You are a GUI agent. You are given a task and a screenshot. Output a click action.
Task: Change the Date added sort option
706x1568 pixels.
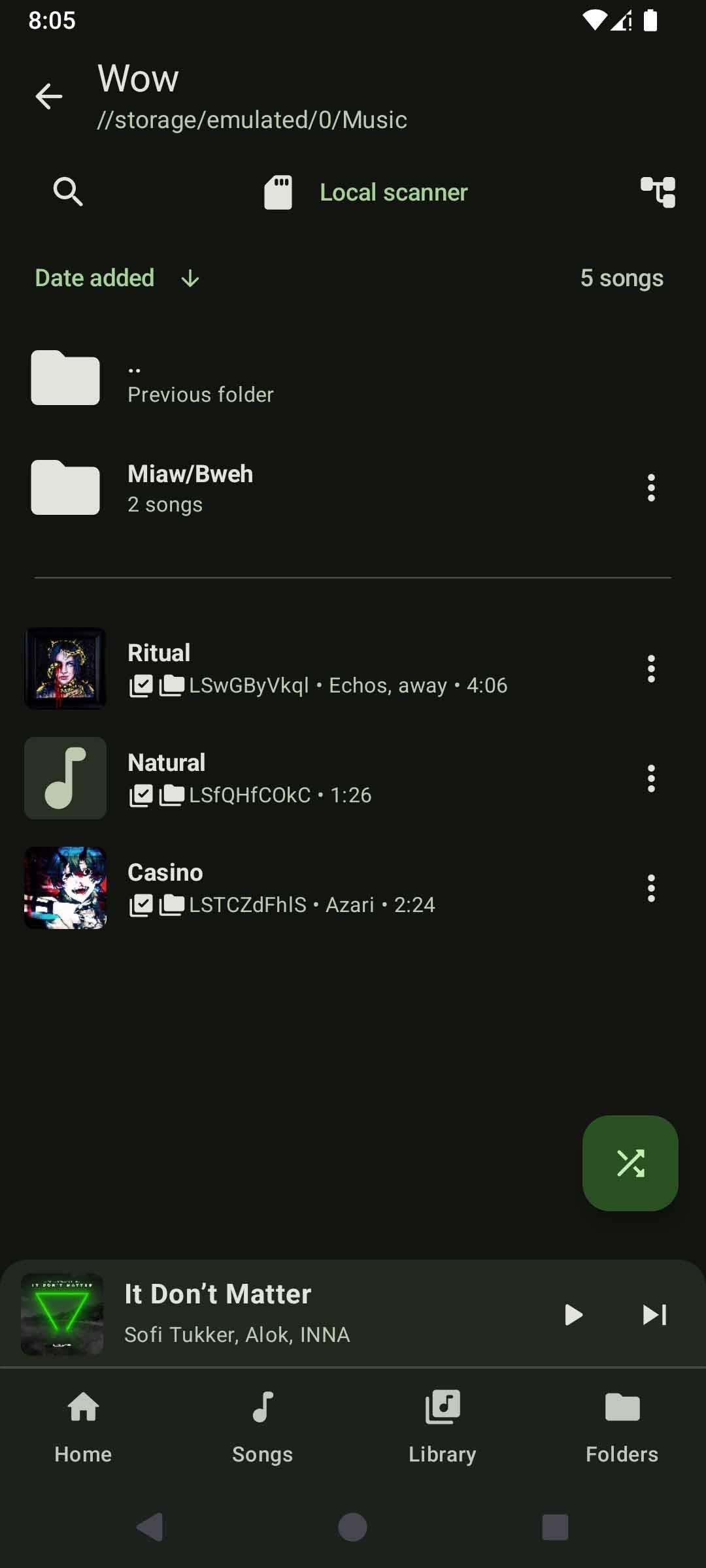[x=95, y=278]
